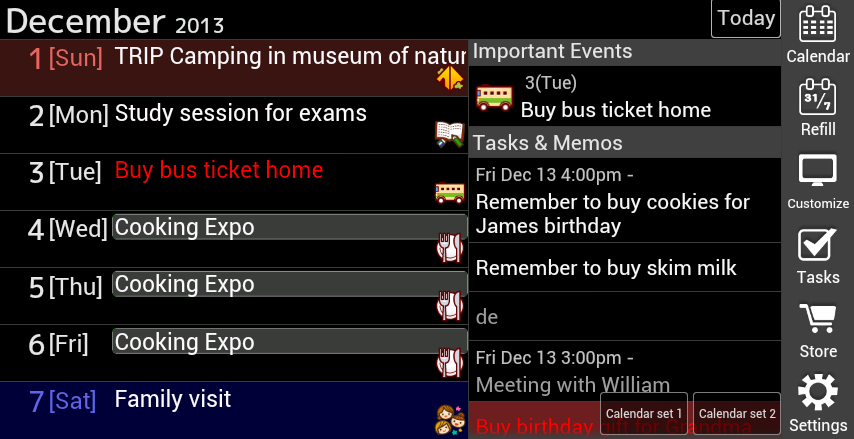Image resolution: width=854 pixels, height=439 pixels.
Task: Open Monday's study session entry
Action: click(240, 114)
